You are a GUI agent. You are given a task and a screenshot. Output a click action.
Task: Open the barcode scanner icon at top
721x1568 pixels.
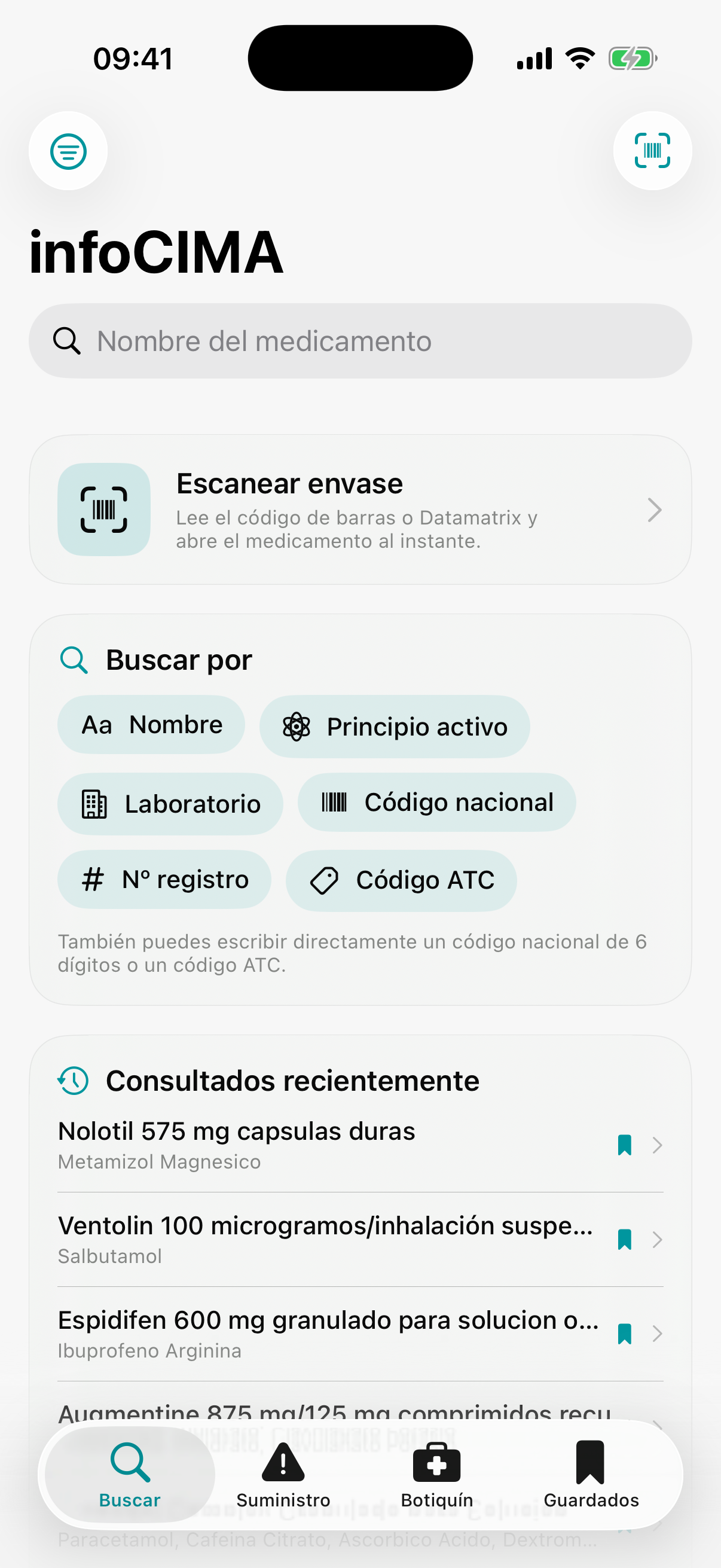pyautogui.click(x=652, y=151)
